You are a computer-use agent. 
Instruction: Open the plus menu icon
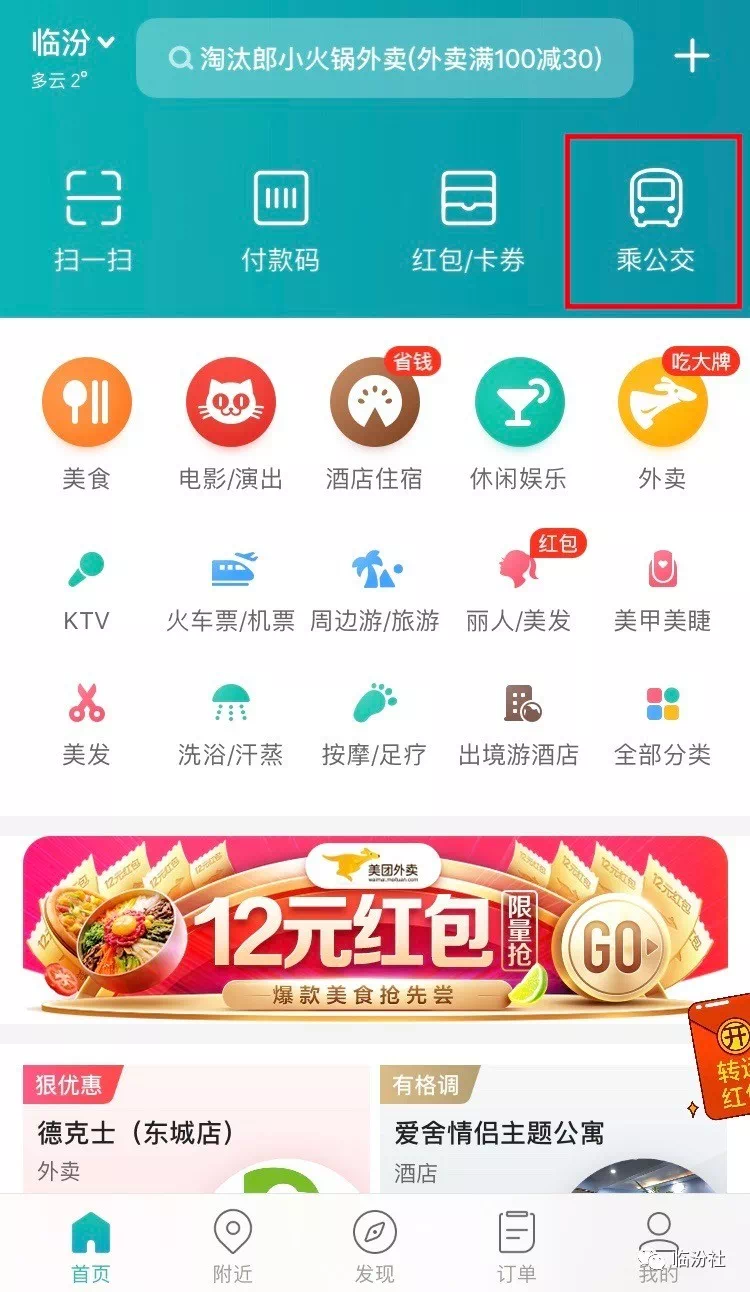(691, 56)
